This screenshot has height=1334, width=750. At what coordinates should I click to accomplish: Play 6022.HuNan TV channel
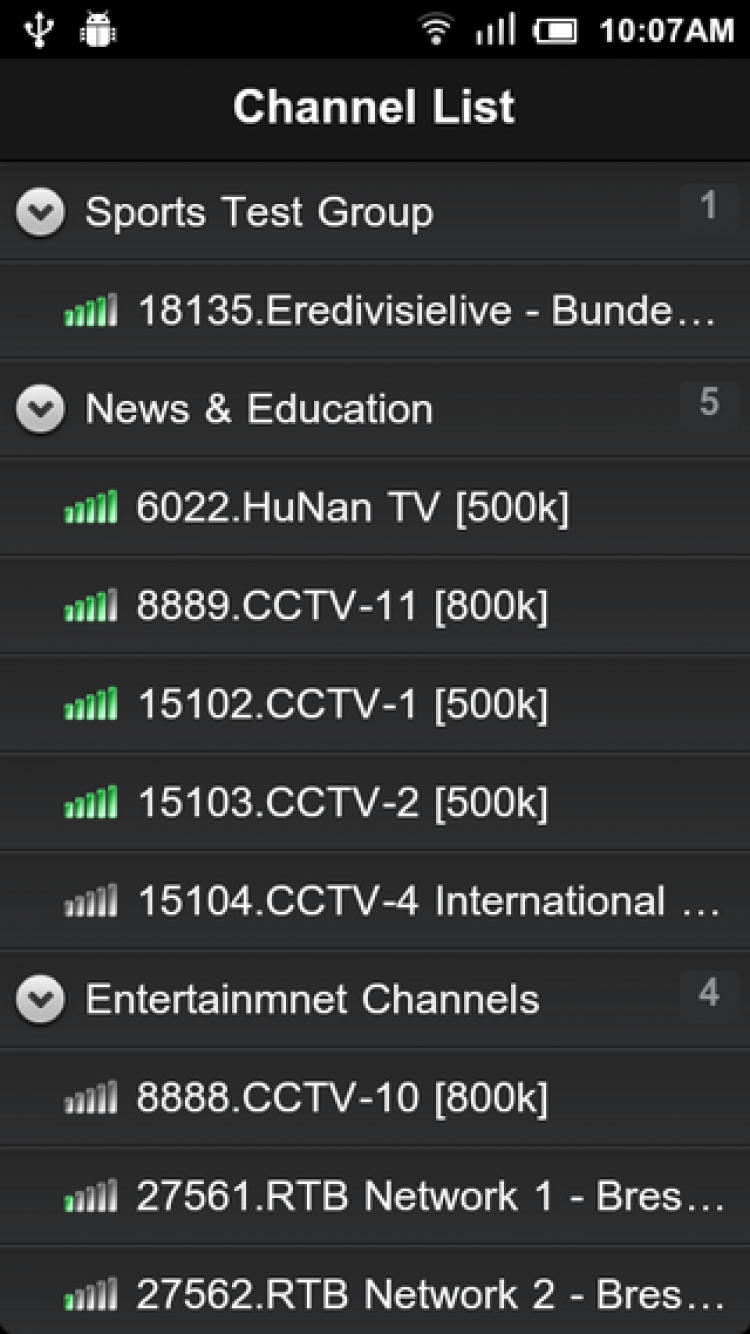click(352, 508)
